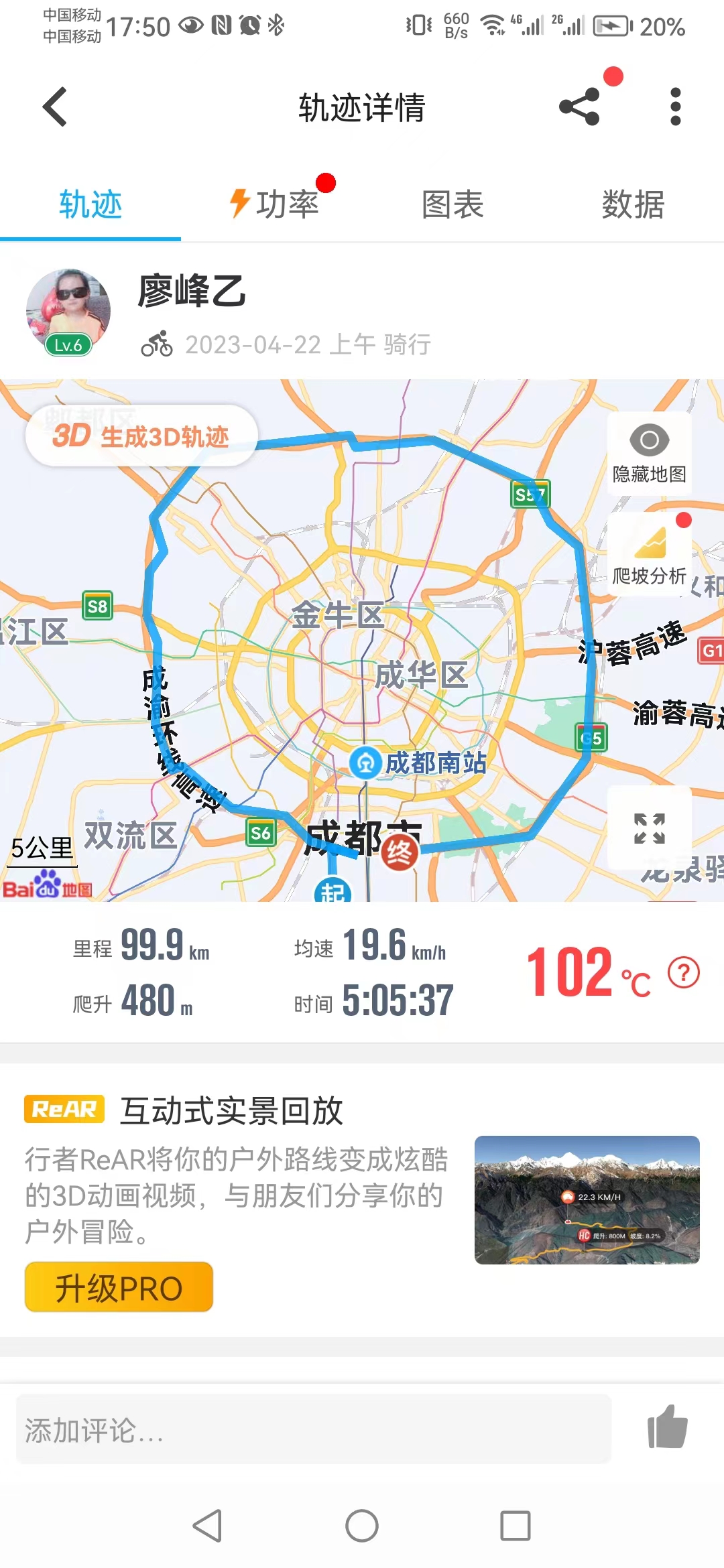The height and width of the screenshot is (1568, 724).
Task: Toggle 隐藏地图 to hide the map
Action: point(649,454)
